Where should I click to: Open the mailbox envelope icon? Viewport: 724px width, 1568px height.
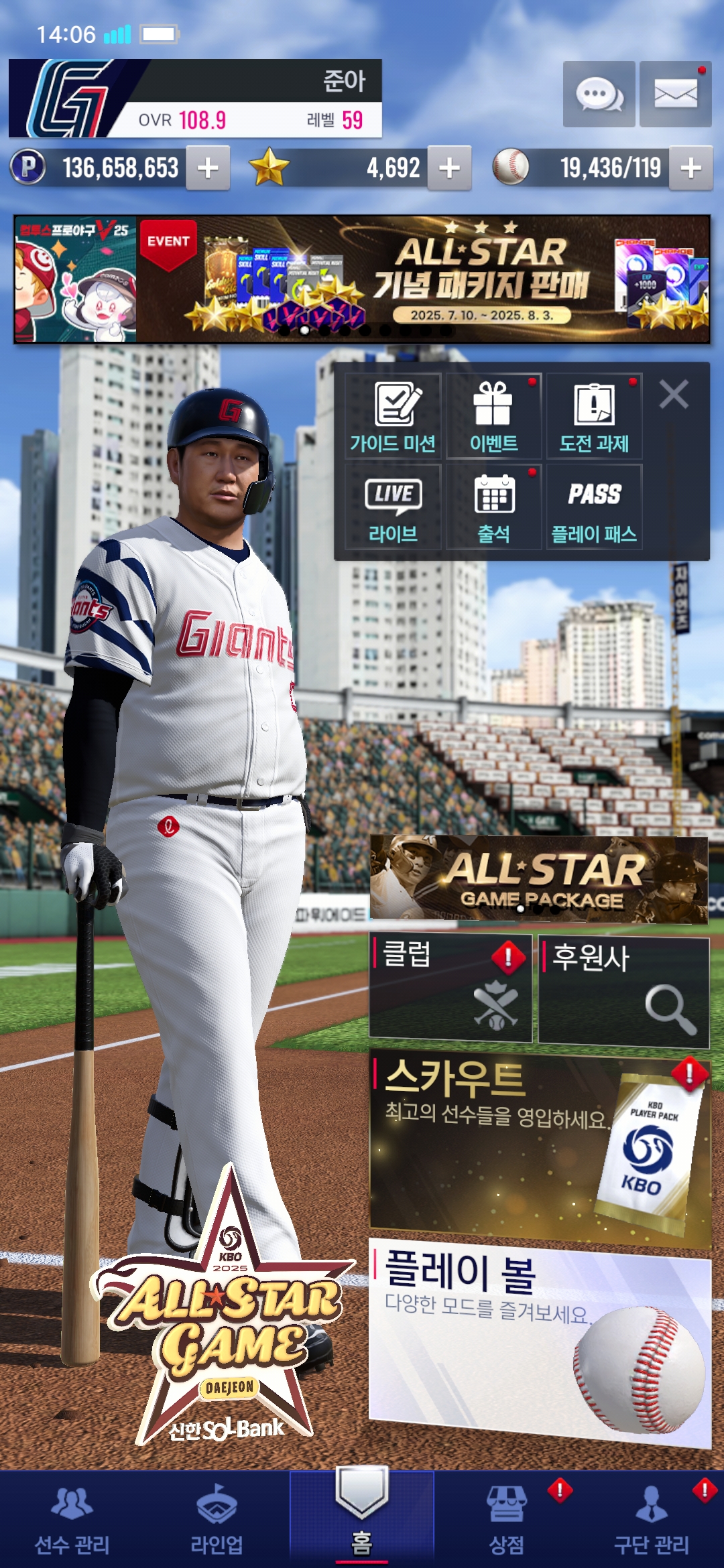pos(675,94)
